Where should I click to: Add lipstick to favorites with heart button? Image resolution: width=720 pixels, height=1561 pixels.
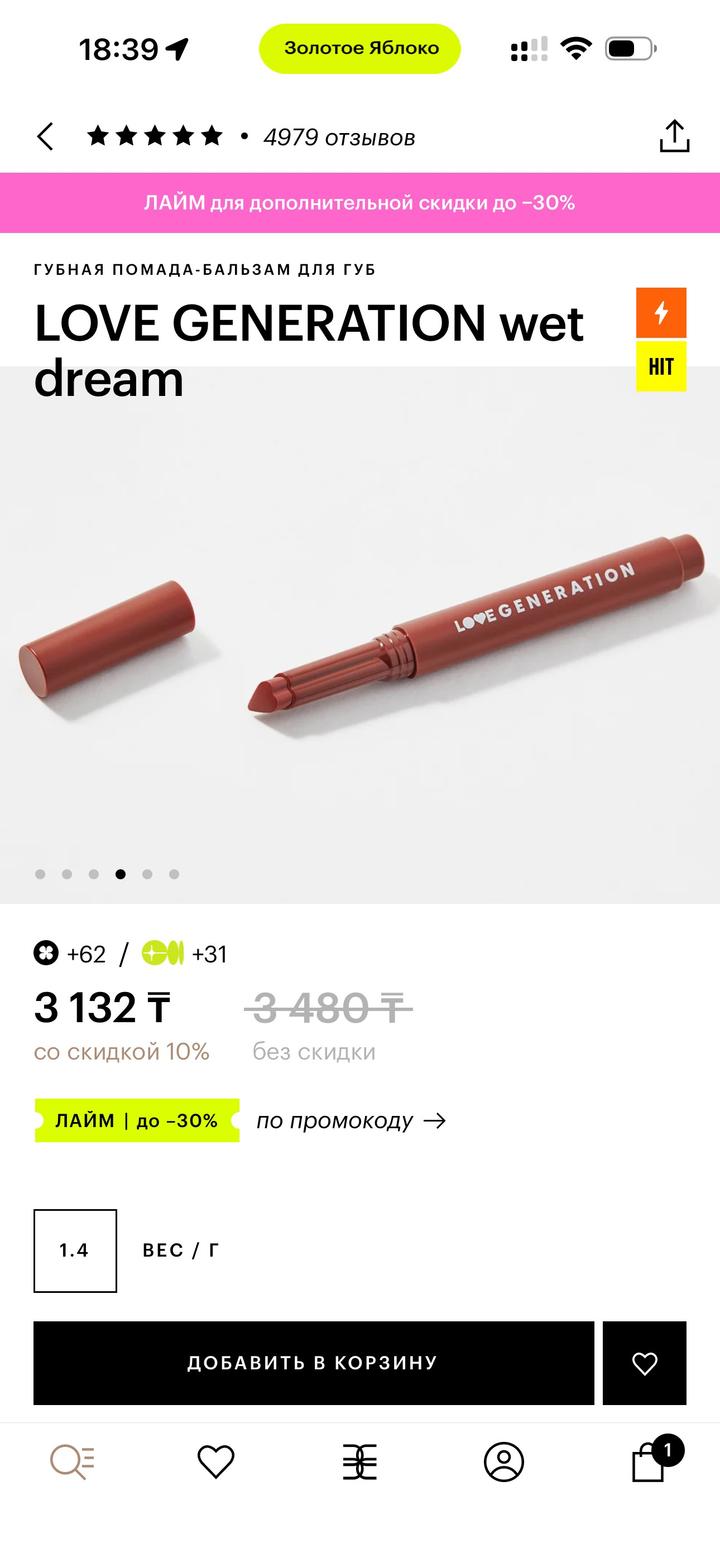[644, 1362]
